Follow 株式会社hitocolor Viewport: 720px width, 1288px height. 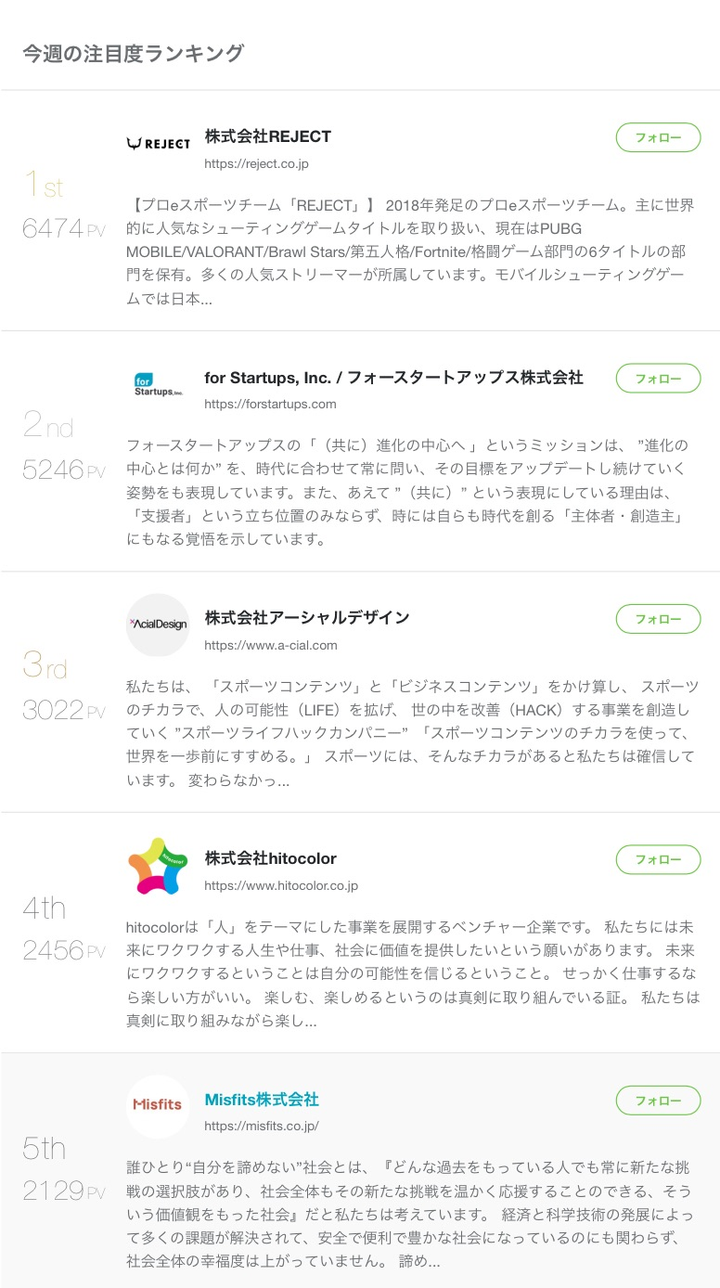(658, 859)
